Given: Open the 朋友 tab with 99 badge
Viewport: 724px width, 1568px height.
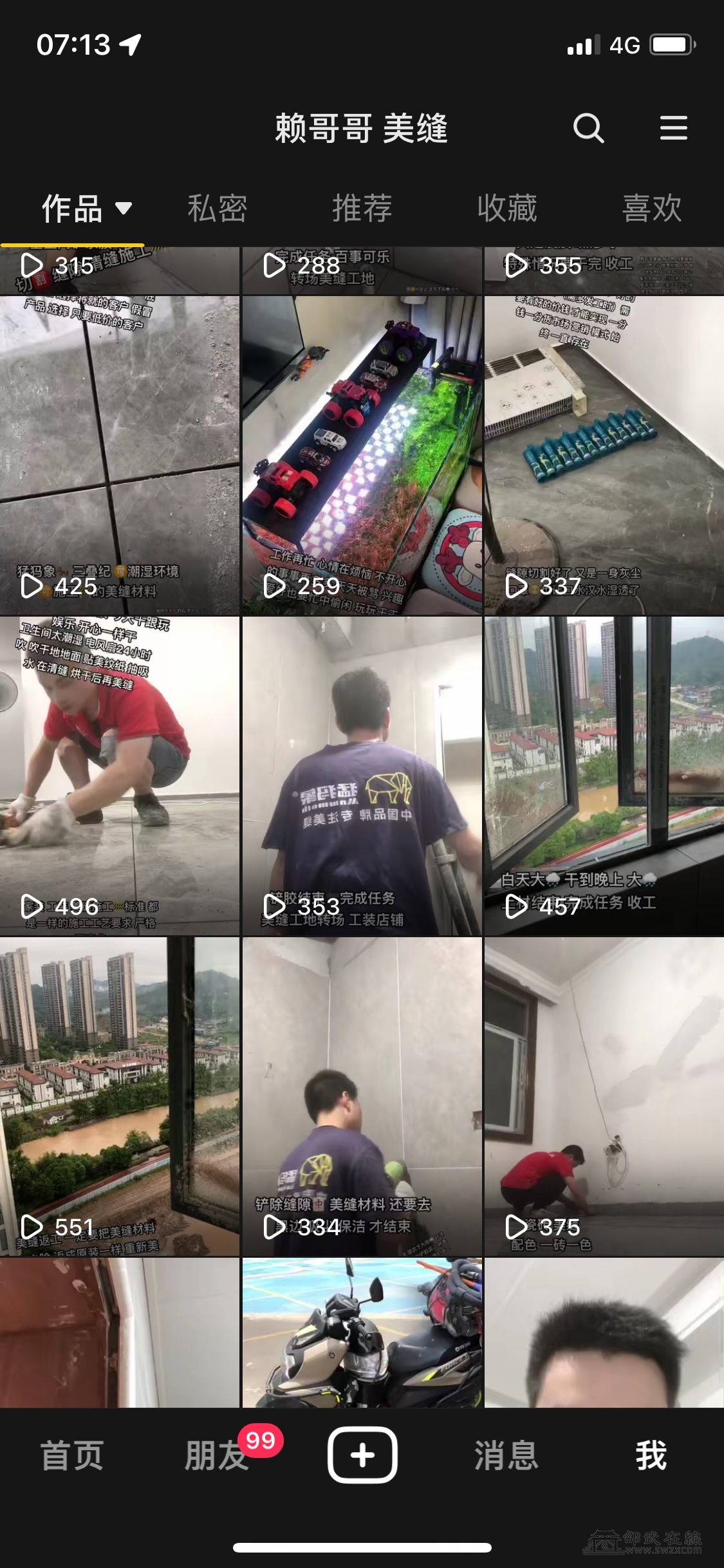Looking at the screenshot, I should point(218,1456).
